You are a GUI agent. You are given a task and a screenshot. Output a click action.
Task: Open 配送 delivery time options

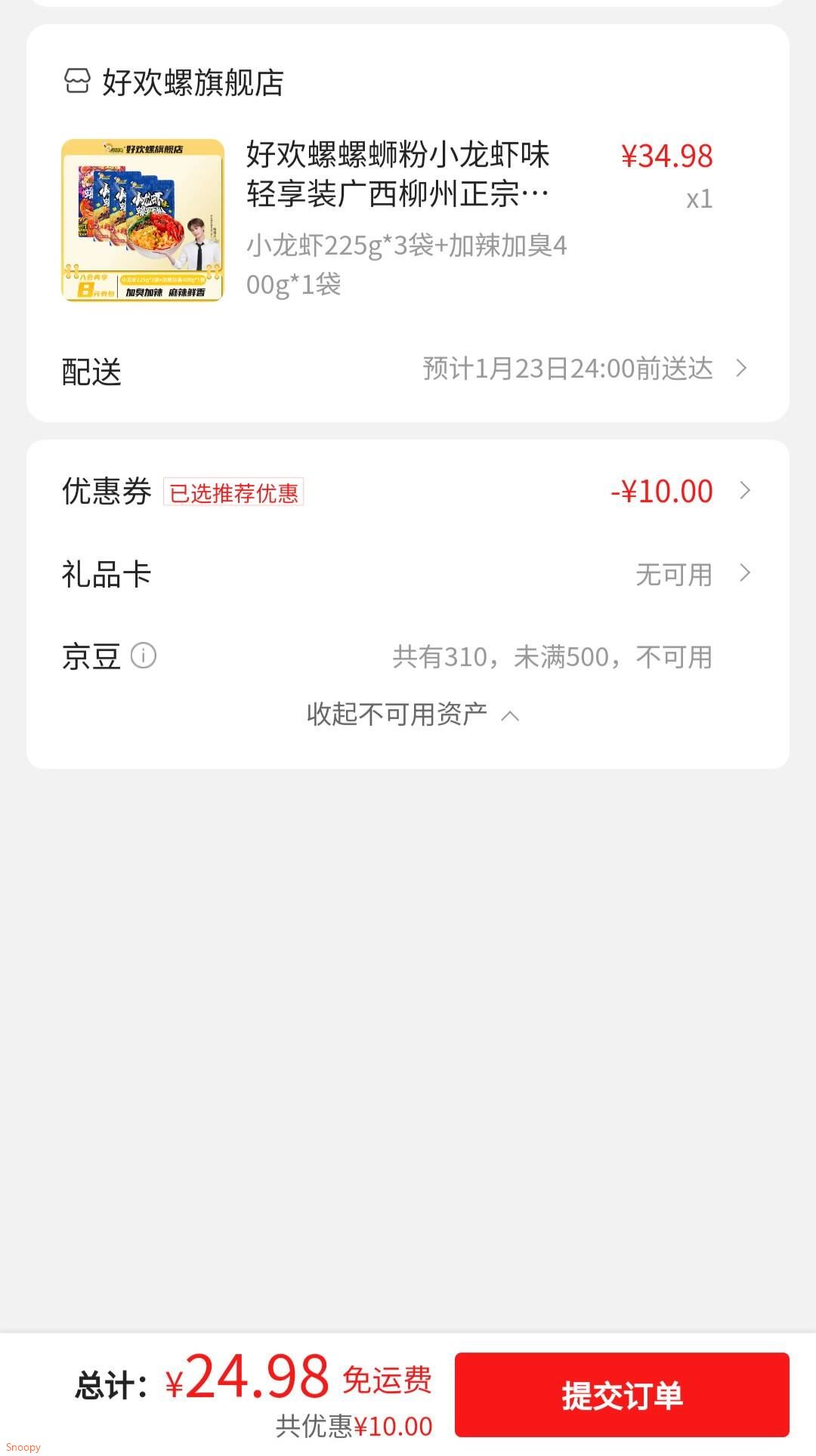408,370
